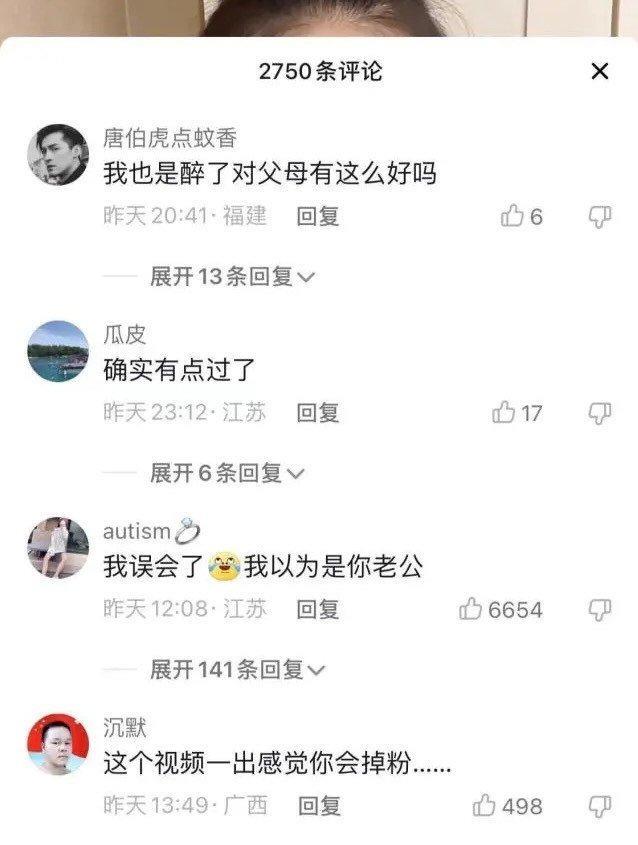Viewport: 638px width, 845px height.
Task: View 沉默's profile avatar
Action: pyautogui.click(x=57, y=744)
